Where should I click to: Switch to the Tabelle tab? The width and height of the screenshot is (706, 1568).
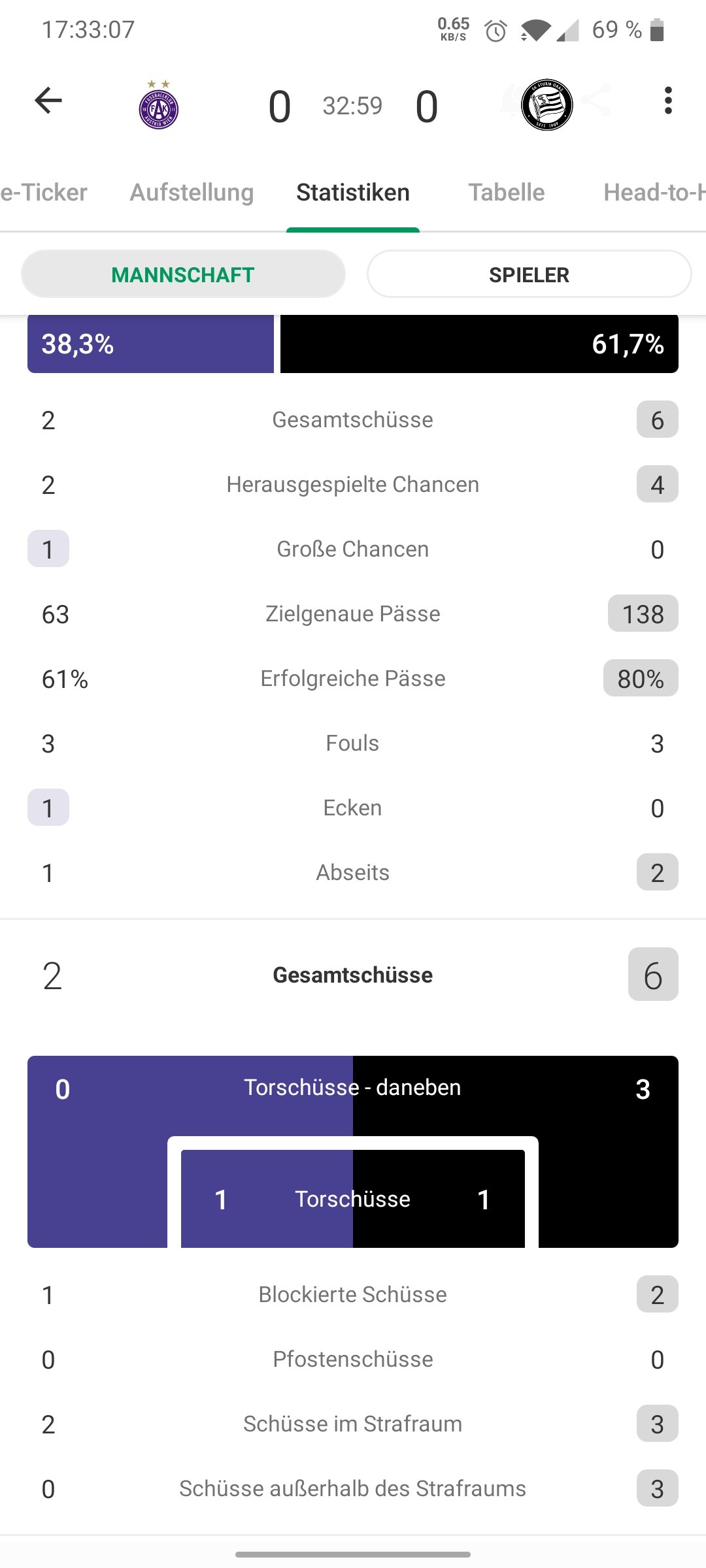point(507,192)
